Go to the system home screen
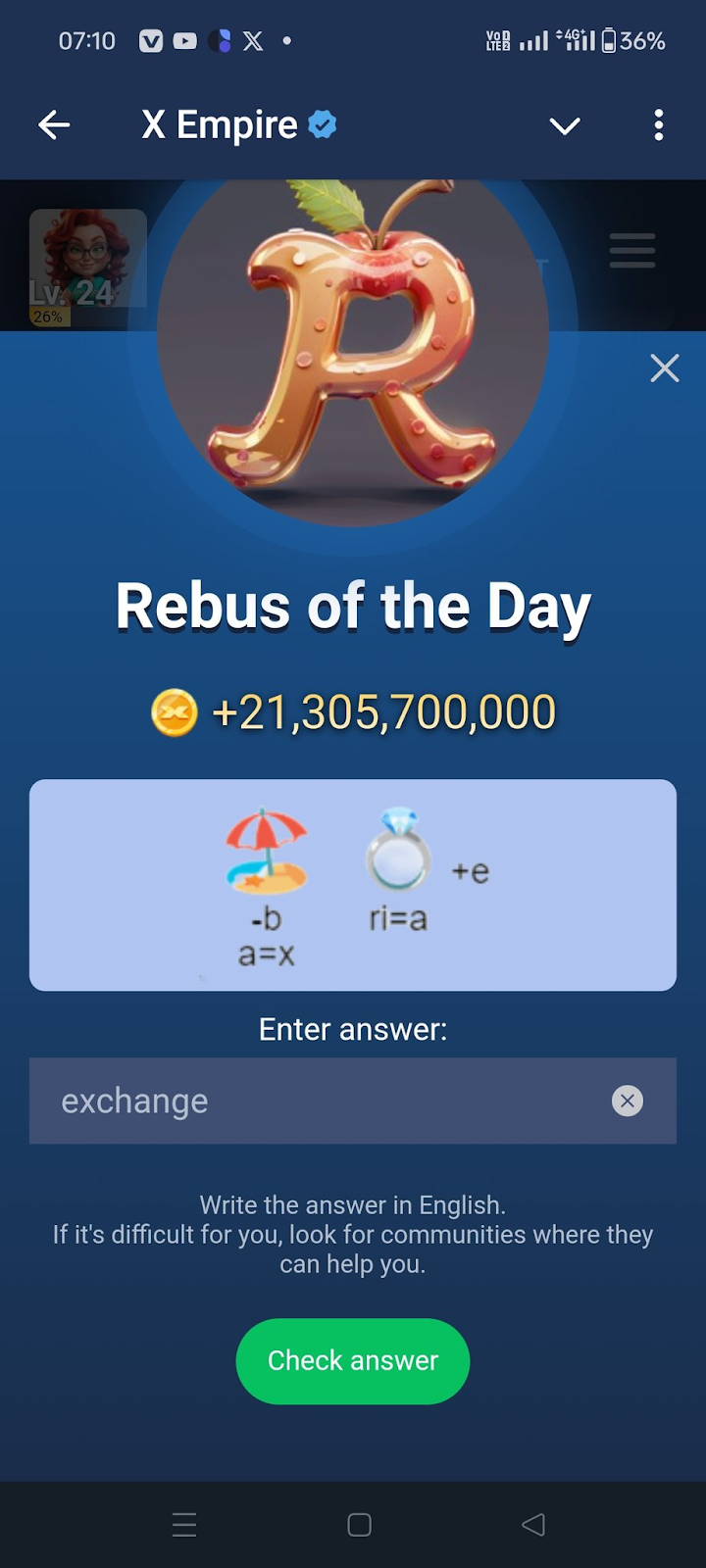This screenshot has height=1568, width=706. [359, 1524]
